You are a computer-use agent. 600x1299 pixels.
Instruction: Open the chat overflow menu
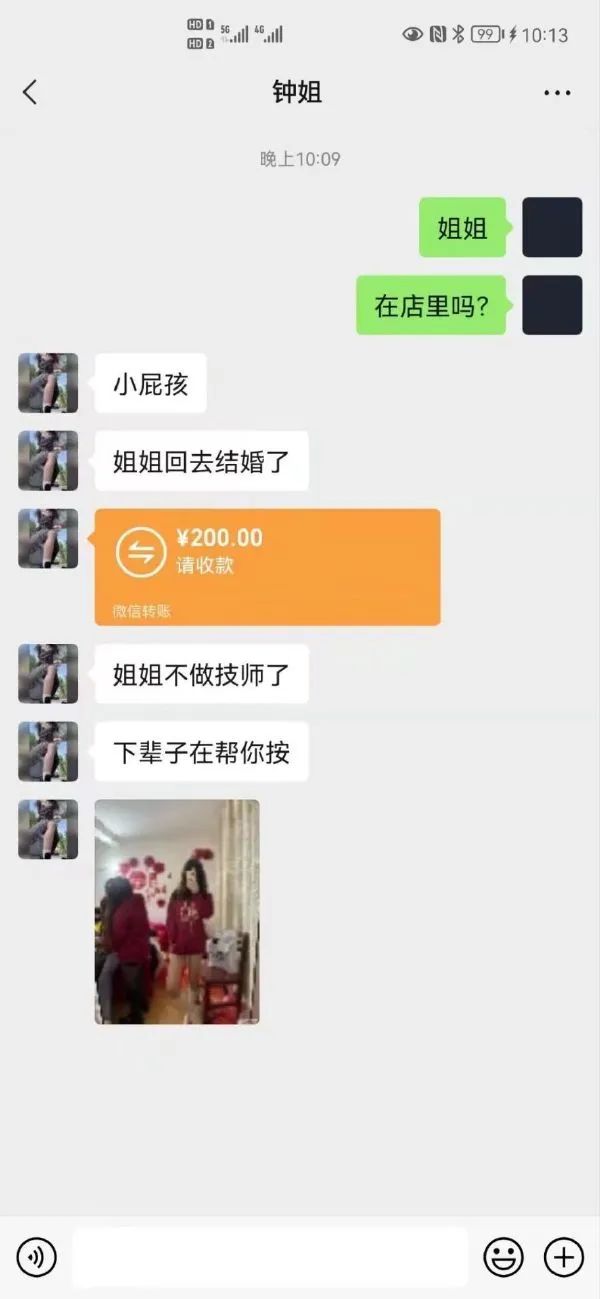557,93
